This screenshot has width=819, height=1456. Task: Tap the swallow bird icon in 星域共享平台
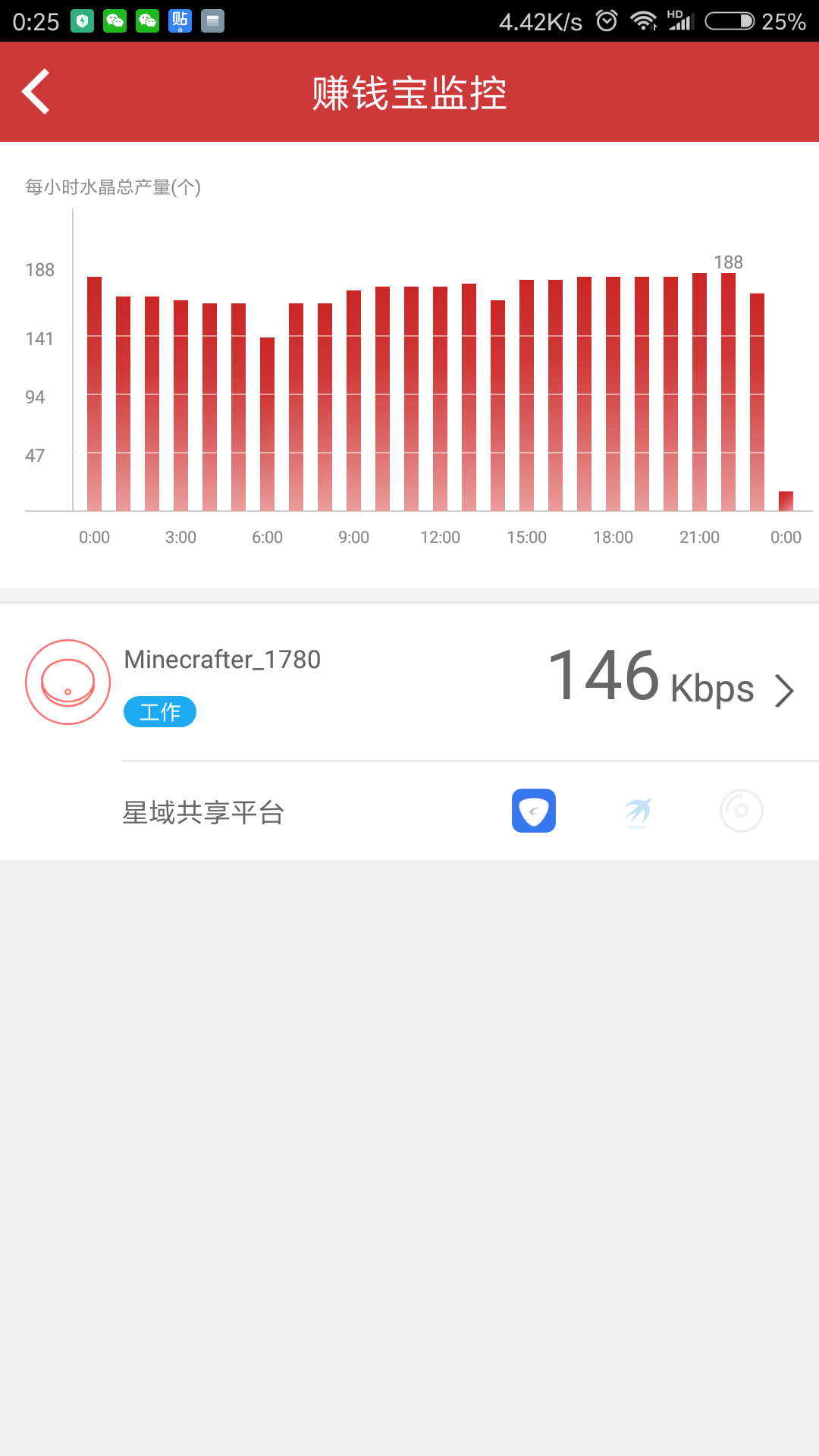coord(638,811)
